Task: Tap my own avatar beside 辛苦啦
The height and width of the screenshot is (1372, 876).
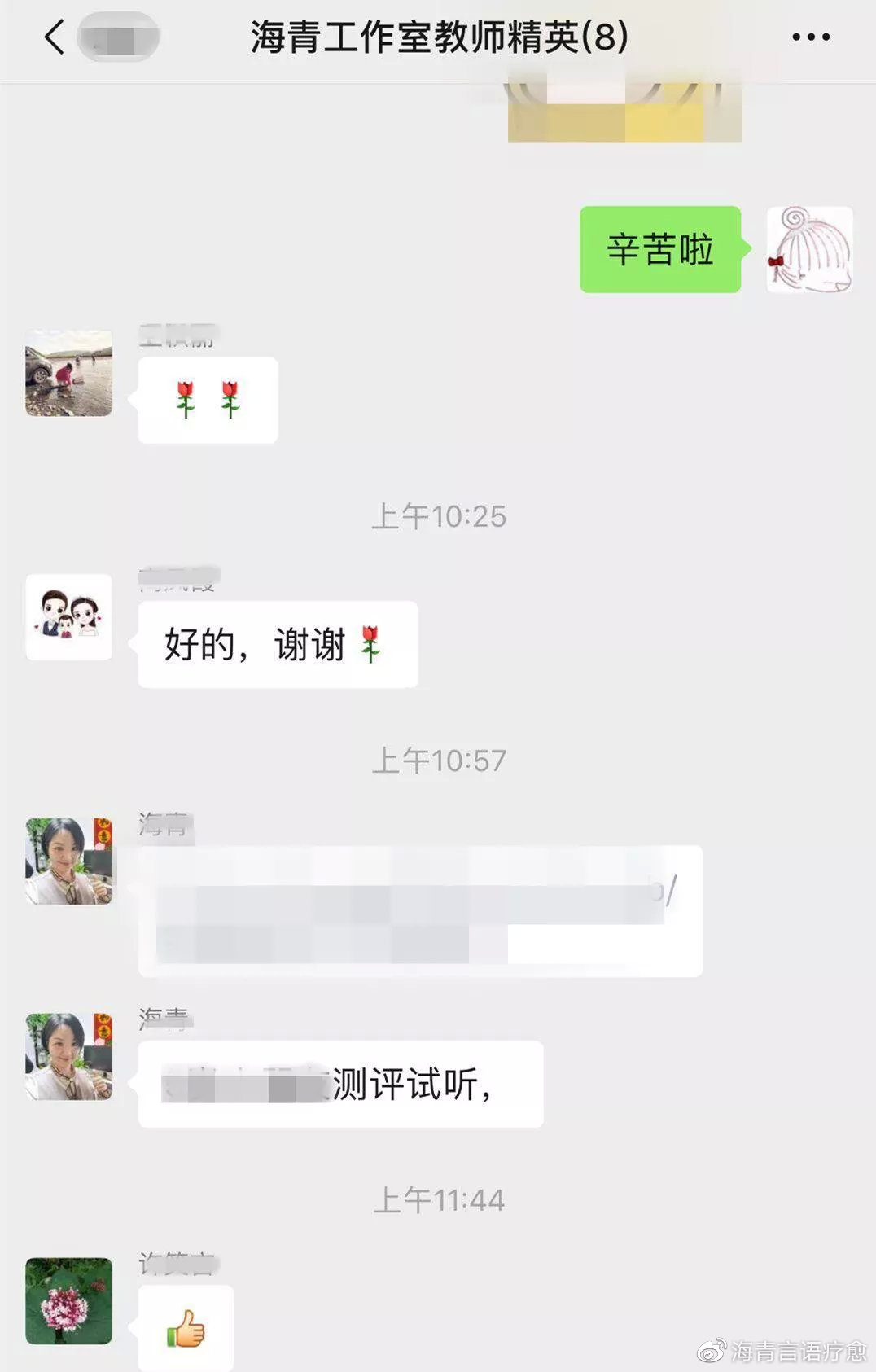Action: 809,249
